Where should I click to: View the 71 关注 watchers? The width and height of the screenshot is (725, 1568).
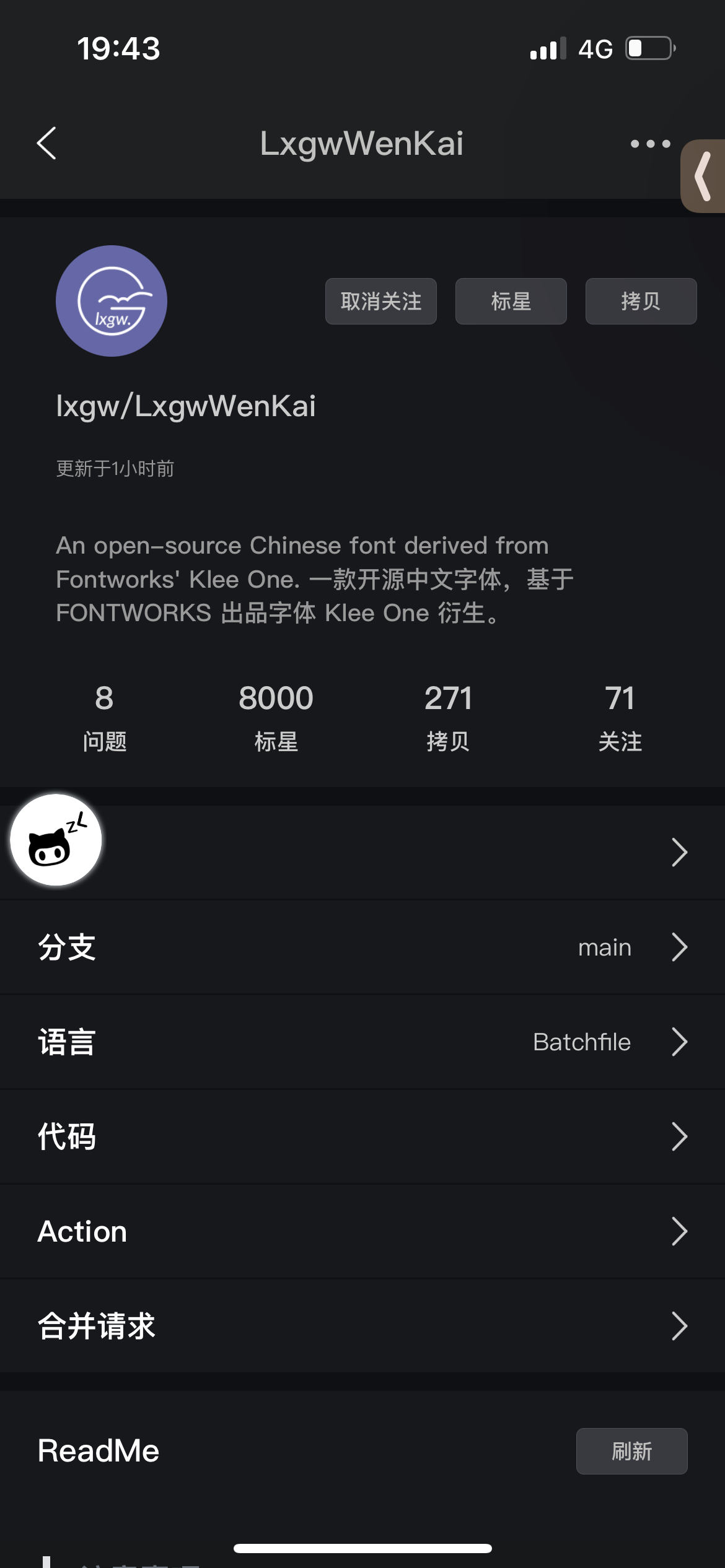coord(620,717)
